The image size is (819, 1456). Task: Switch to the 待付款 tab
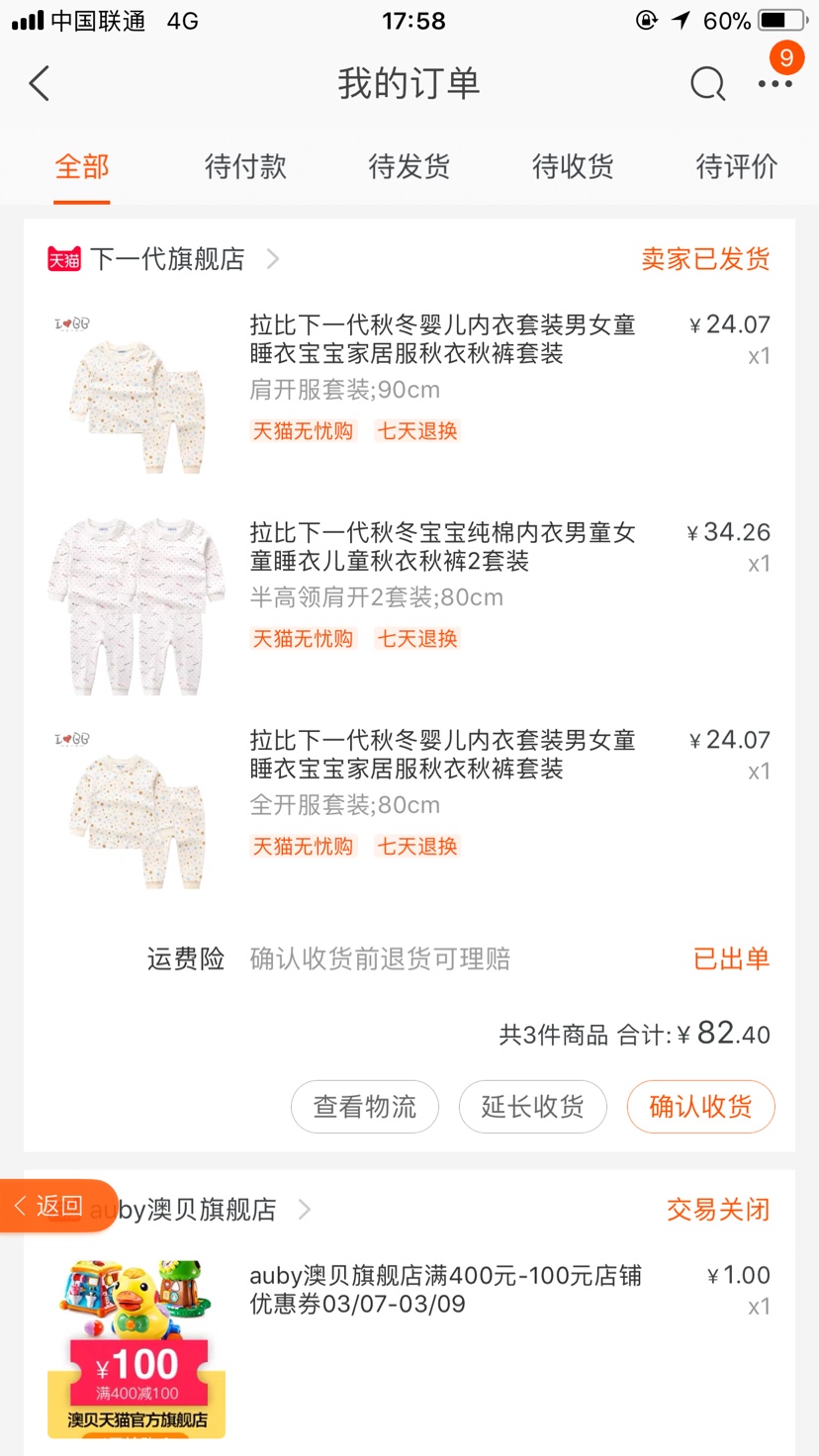245,166
